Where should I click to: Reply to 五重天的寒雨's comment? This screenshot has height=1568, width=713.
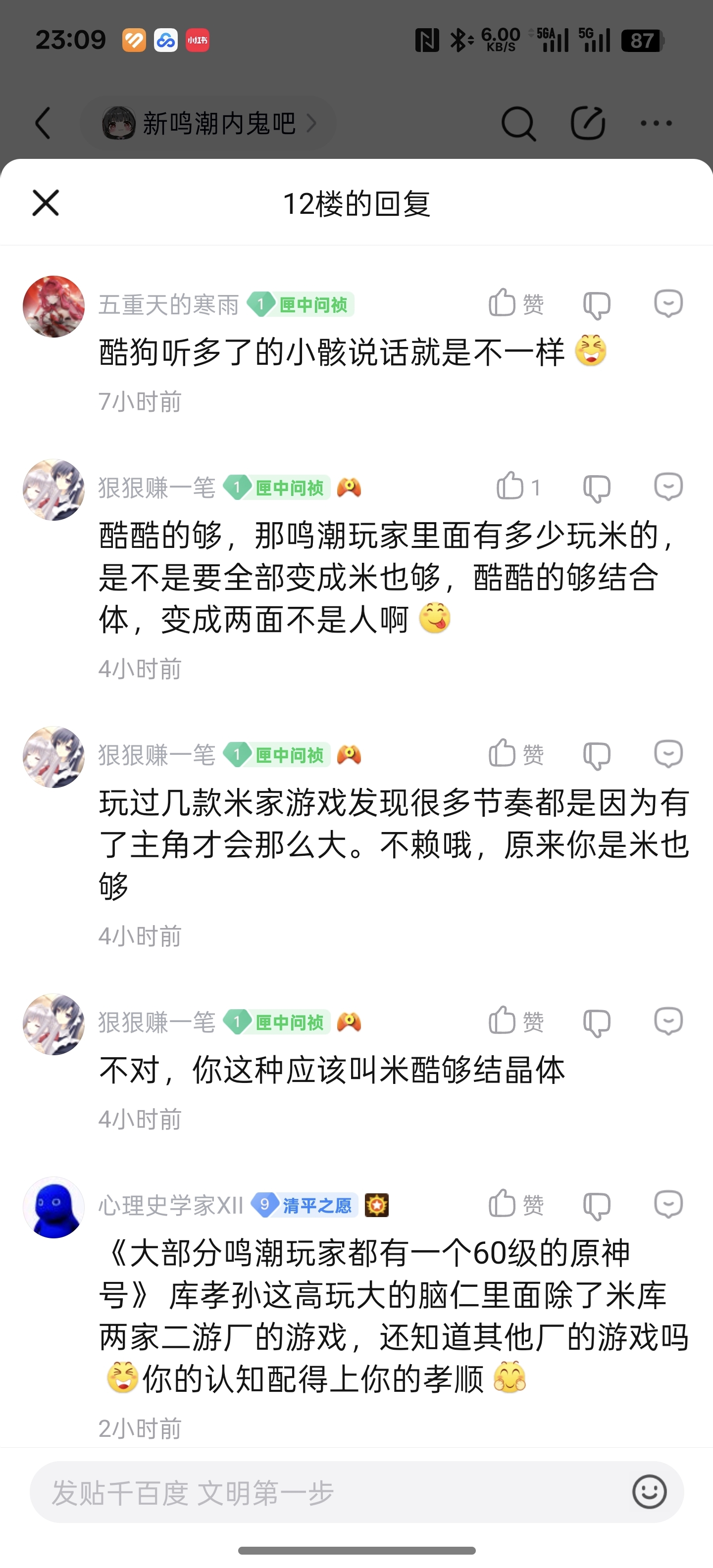pos(668,303)
